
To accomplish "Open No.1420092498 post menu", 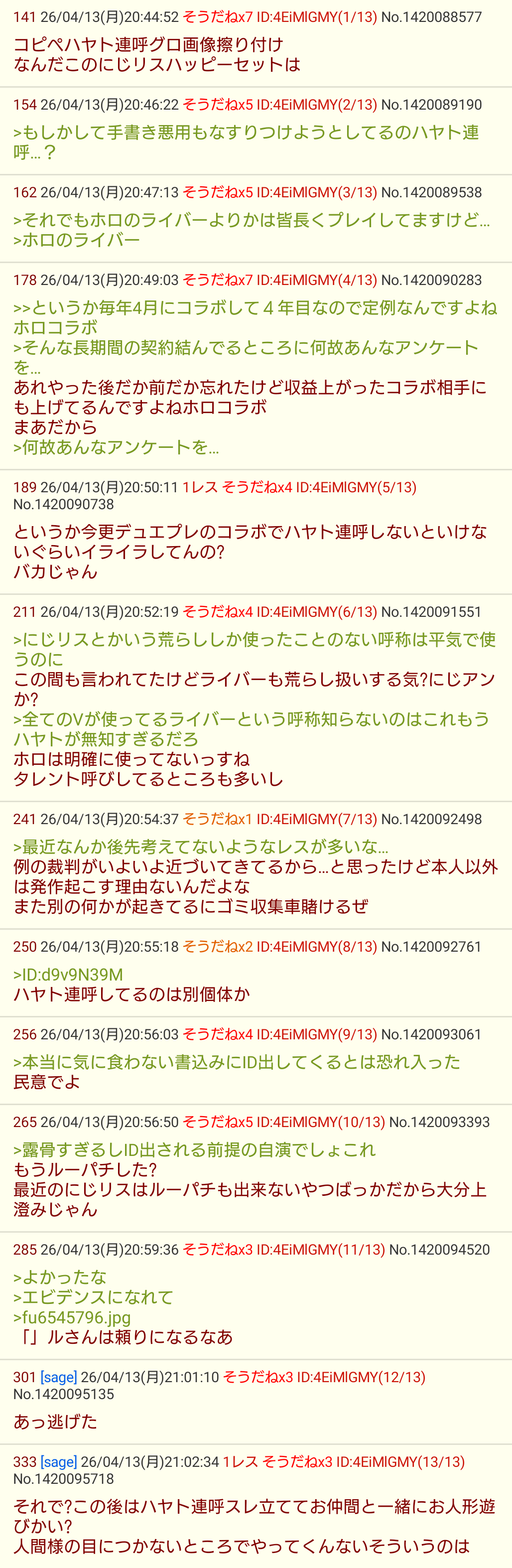I will [x=431, y=819].
